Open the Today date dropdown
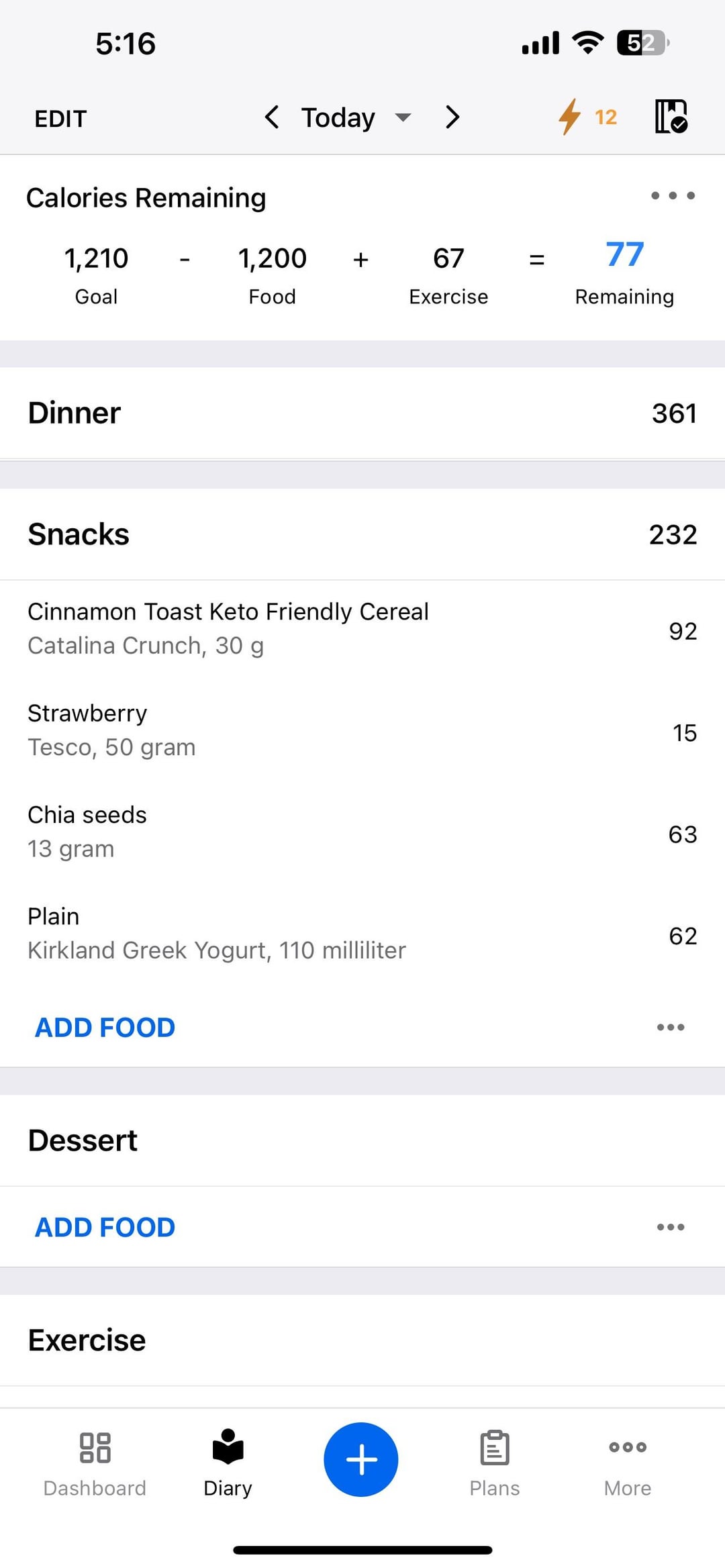This screenshot has width=725, height=1568. coord(356,117)
